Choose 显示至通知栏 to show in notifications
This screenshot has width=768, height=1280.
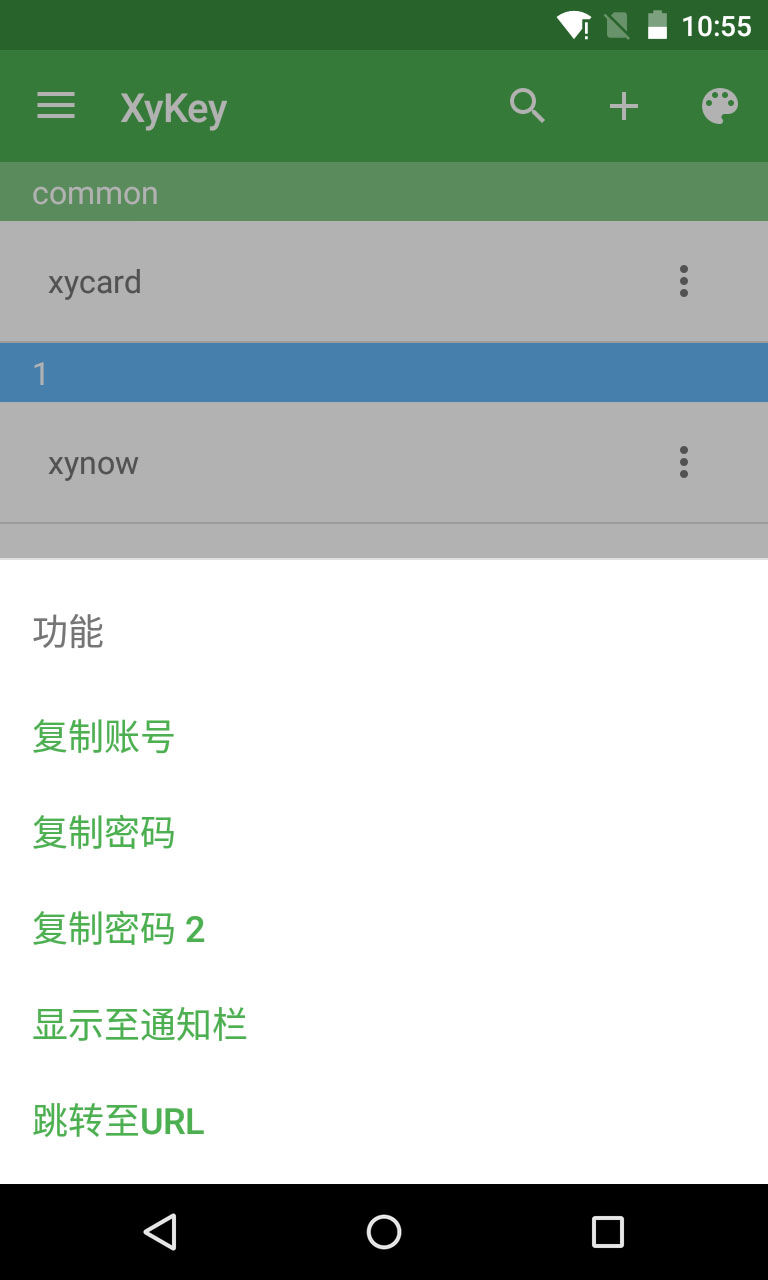tap(140, 1024)
